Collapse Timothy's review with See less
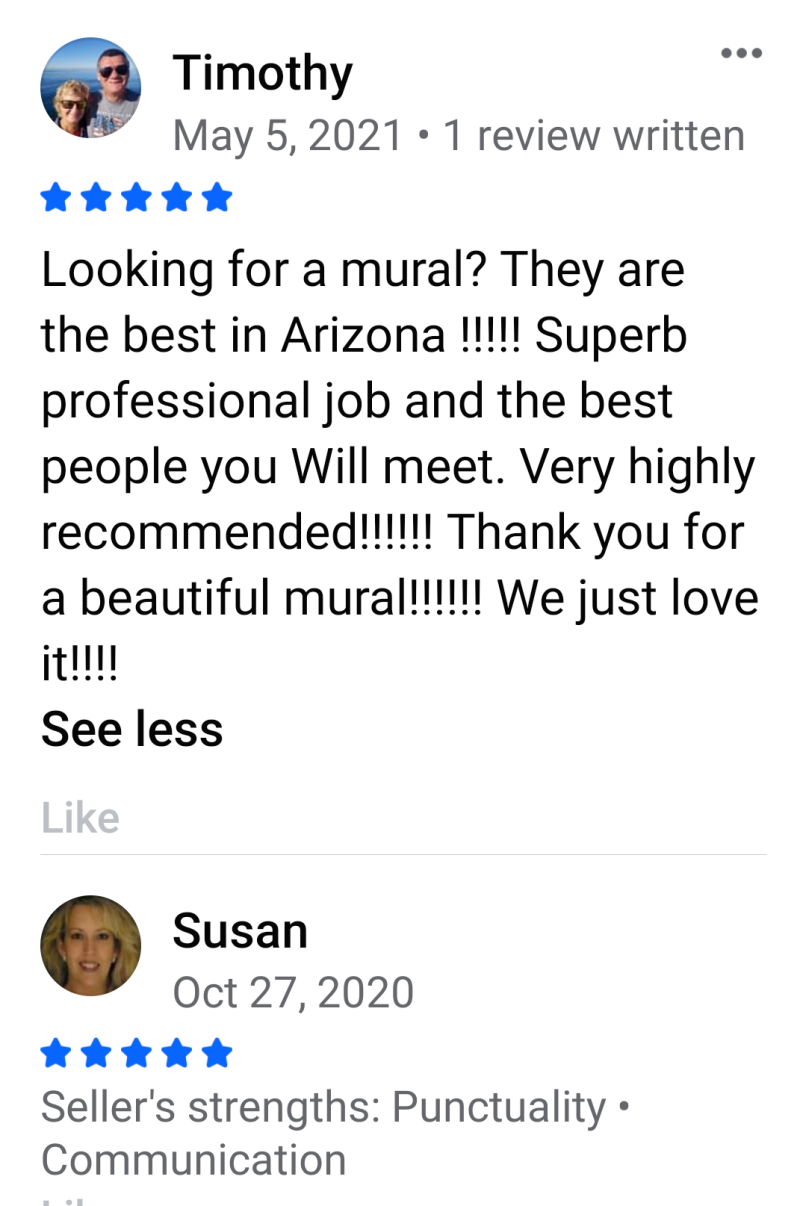Viewport: 800px width, 1206px height. click(131, 729)
